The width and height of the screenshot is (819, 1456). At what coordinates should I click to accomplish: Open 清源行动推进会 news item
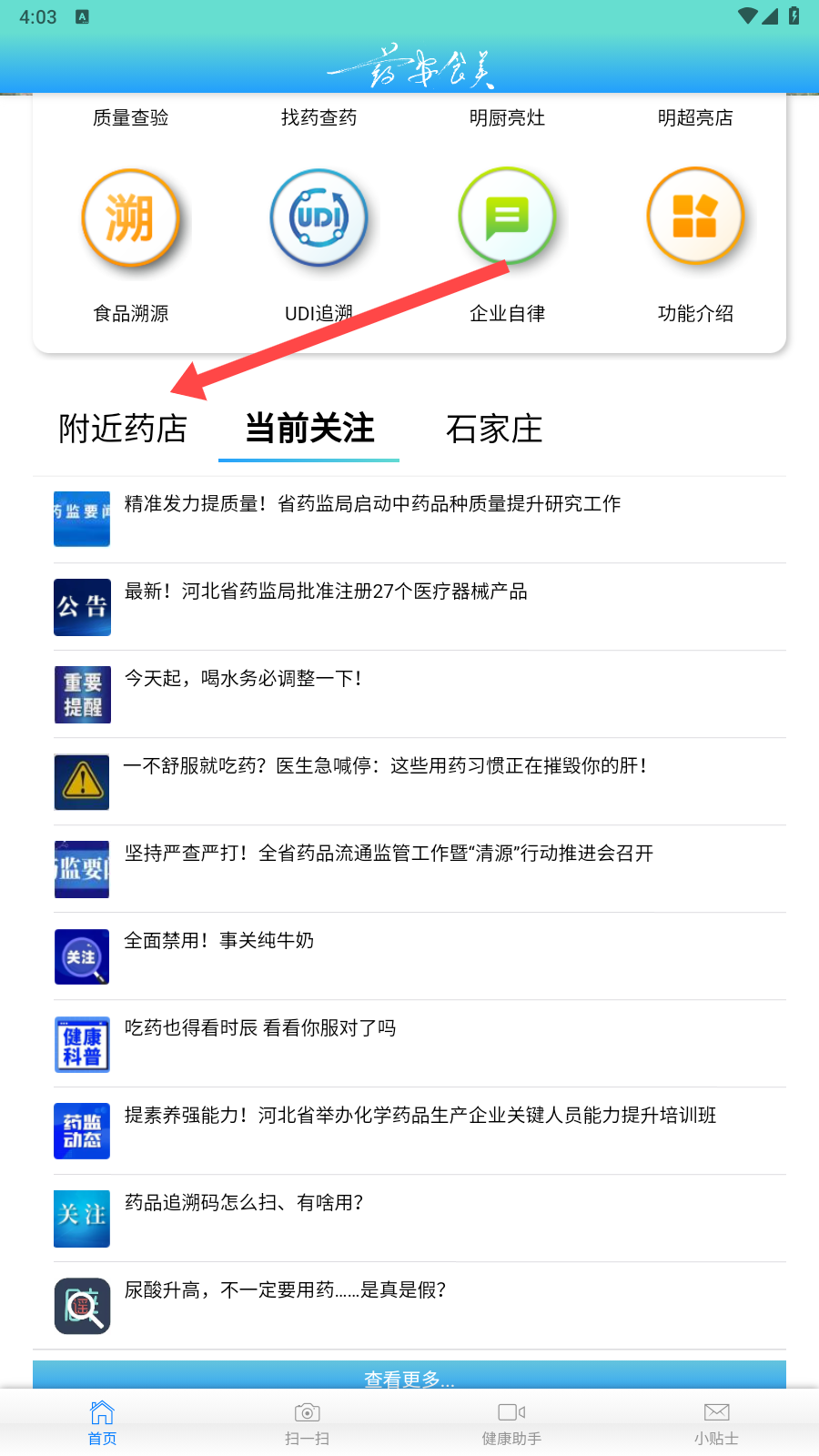(x=389, y=854)
